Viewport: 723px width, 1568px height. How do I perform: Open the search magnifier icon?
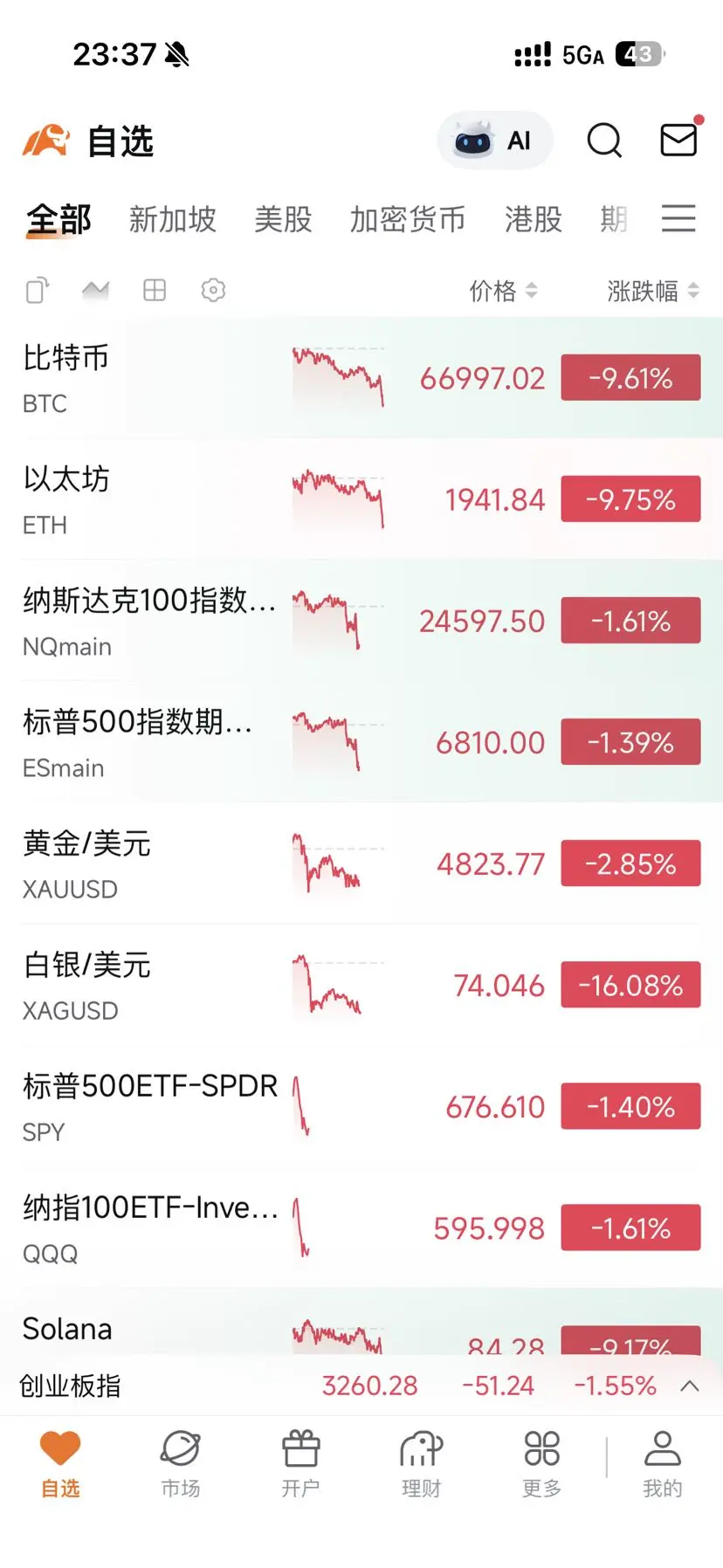(604, 141)
